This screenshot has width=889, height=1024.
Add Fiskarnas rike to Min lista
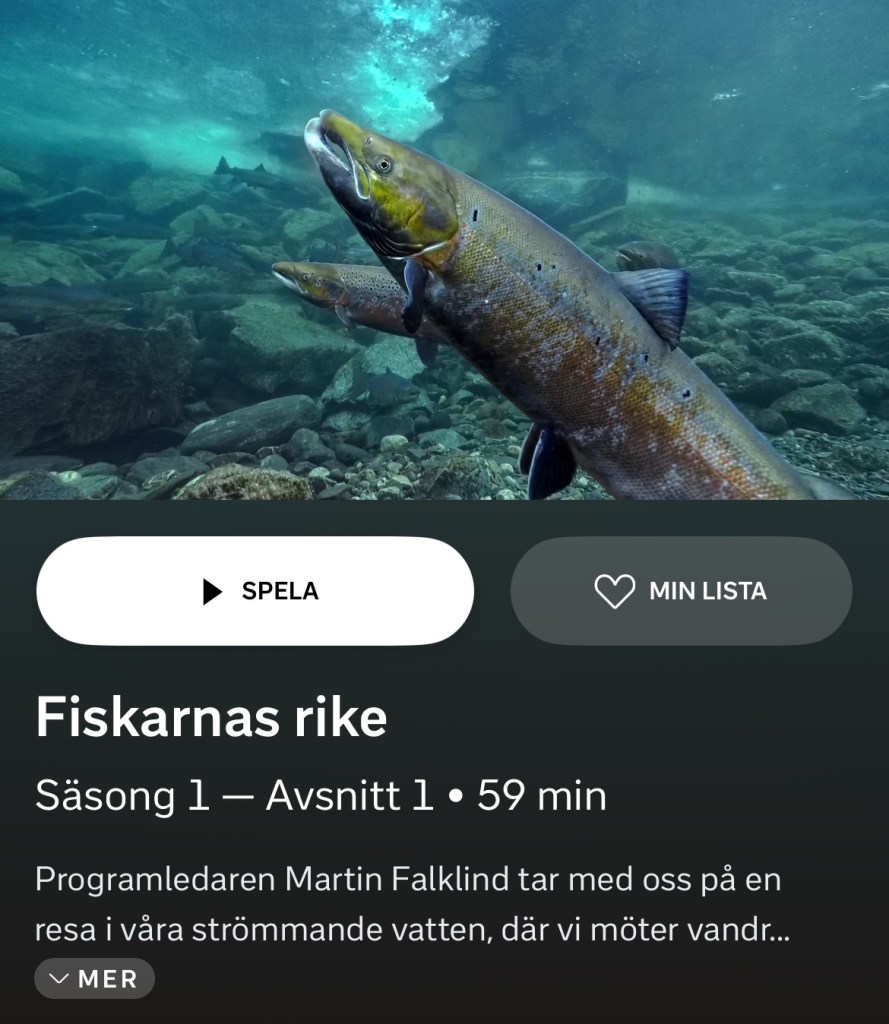[681, 591]
